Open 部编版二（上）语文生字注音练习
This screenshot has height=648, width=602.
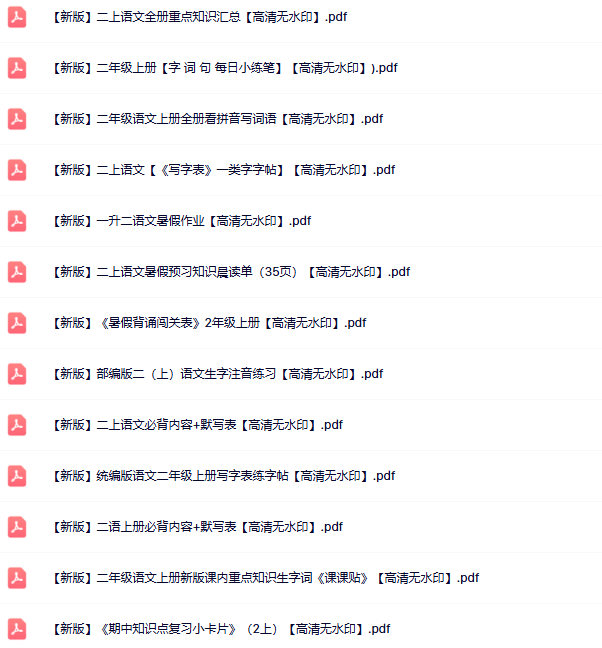pos(216,374)
